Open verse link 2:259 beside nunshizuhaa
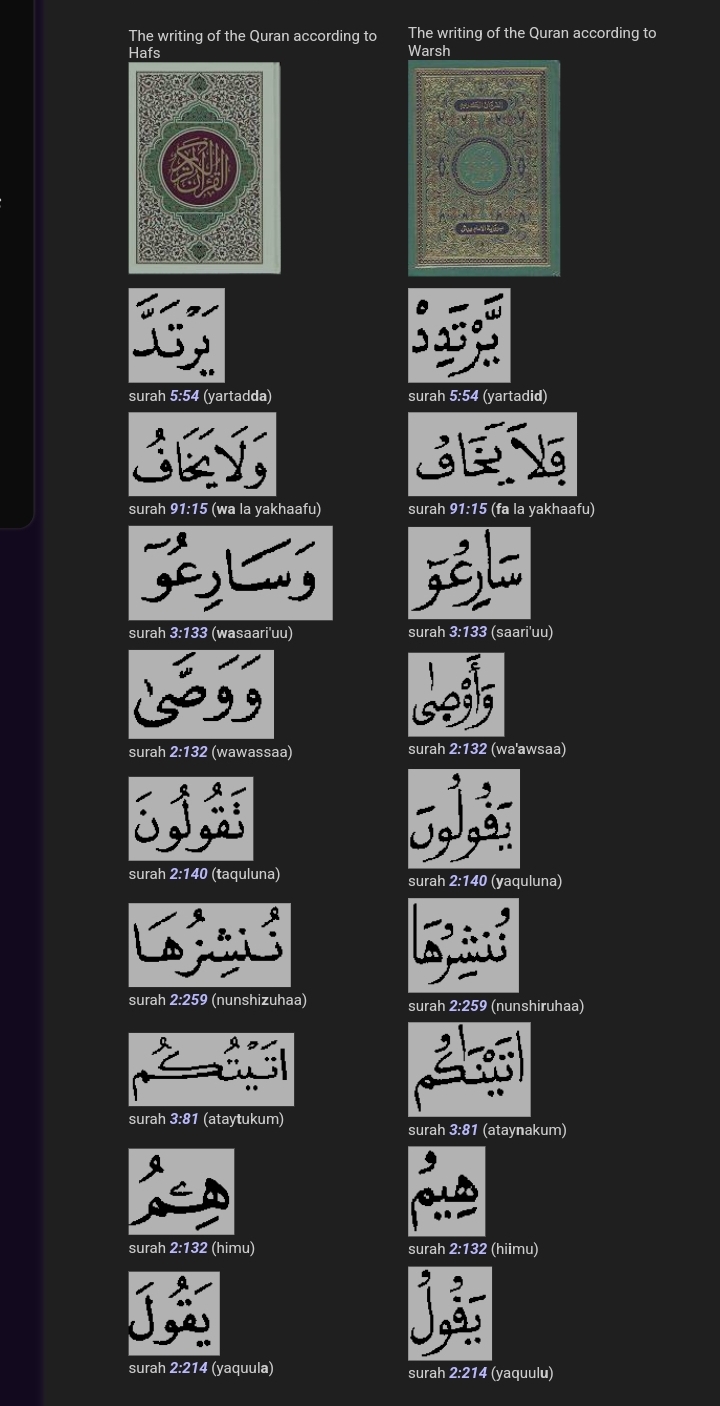The width and height of the screenshot is (720, 1406). pos(188,1000)
